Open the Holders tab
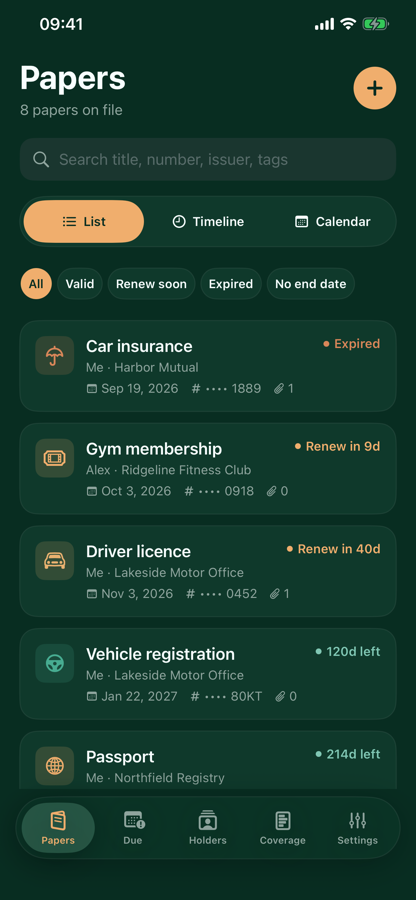Viewport: 416px width, 900px height. (208, 828)
